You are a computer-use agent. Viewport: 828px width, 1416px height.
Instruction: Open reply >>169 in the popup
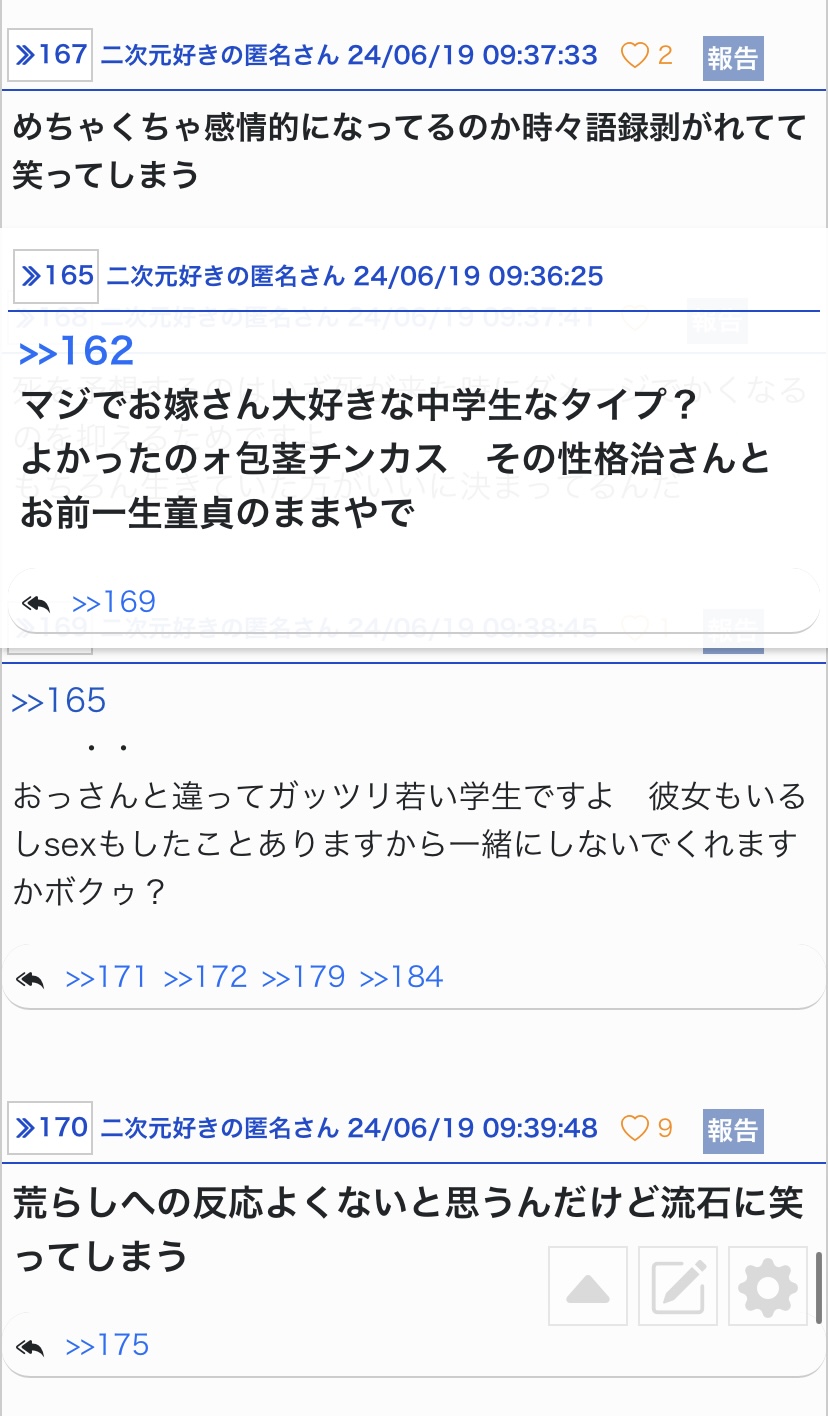point(114,602)
